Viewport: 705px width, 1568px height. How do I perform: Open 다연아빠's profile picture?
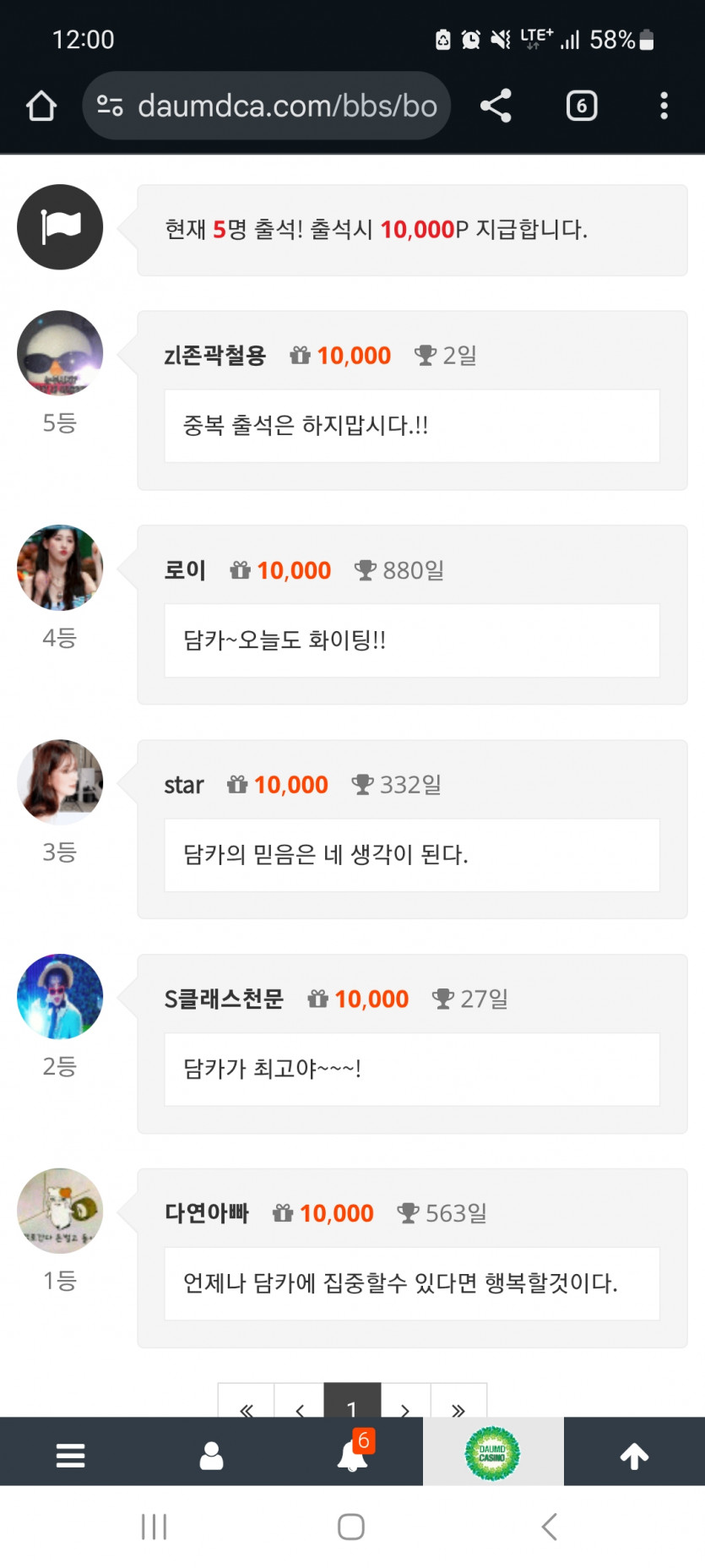(59, 1211)
